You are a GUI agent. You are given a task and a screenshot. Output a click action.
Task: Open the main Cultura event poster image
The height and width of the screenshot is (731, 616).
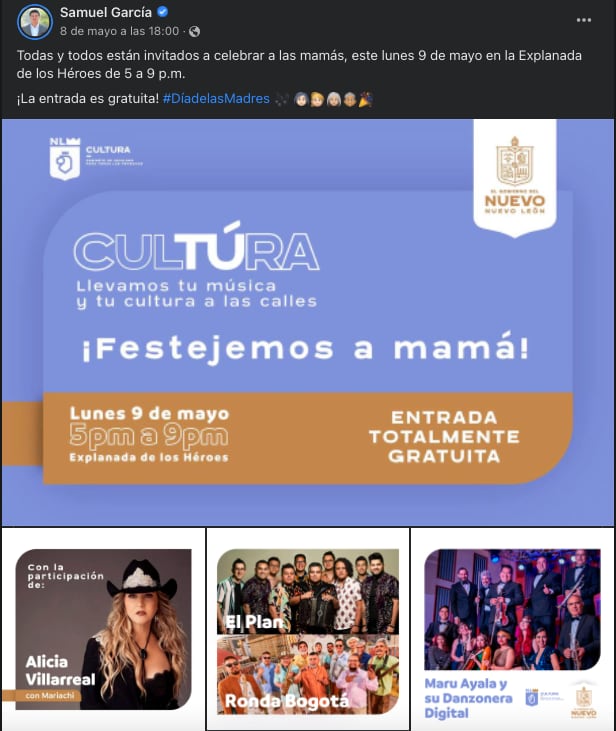pos(307,322)
